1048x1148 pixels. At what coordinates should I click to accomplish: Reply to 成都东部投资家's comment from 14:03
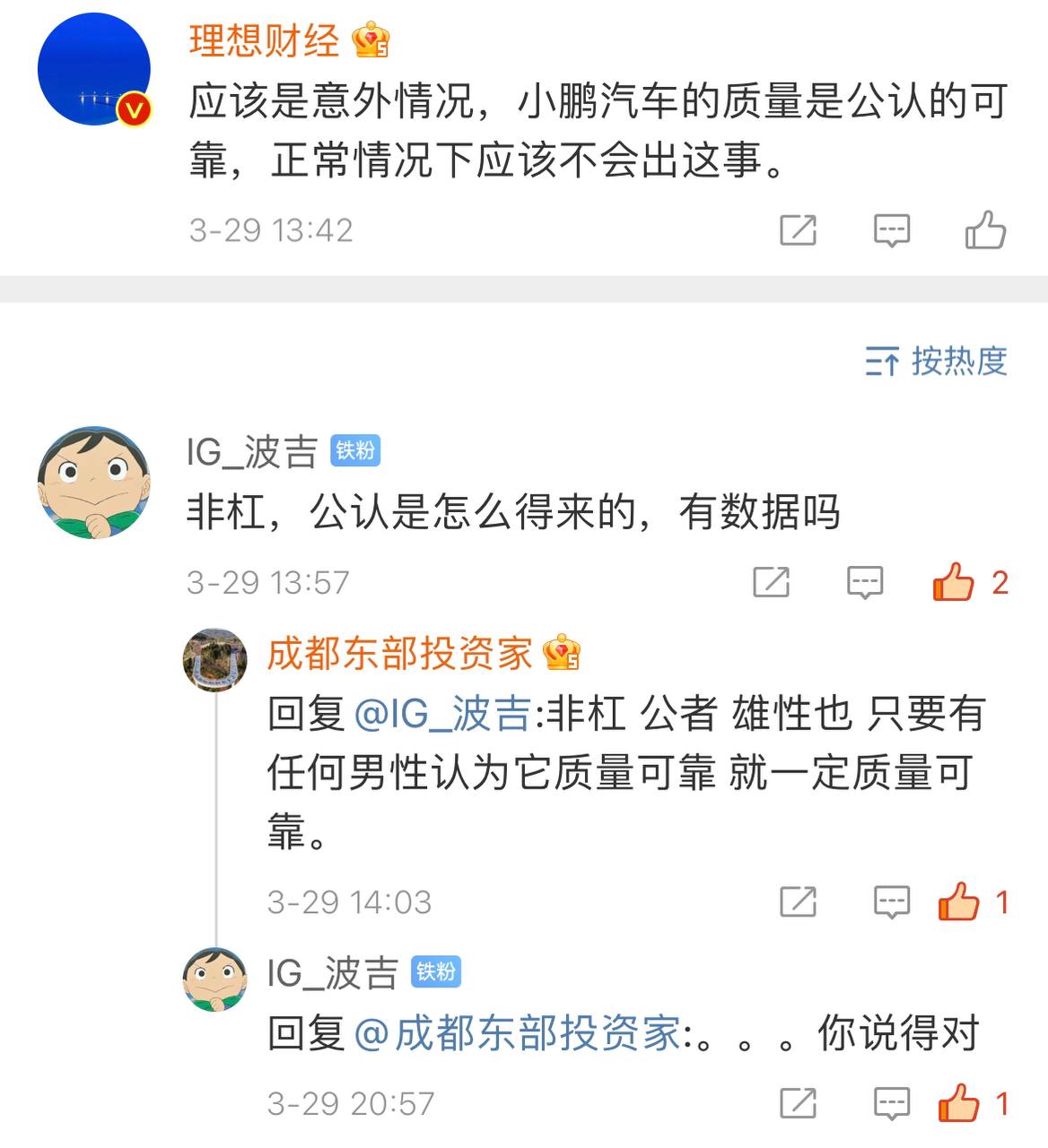pyautogui.click(x=891, y=902)
